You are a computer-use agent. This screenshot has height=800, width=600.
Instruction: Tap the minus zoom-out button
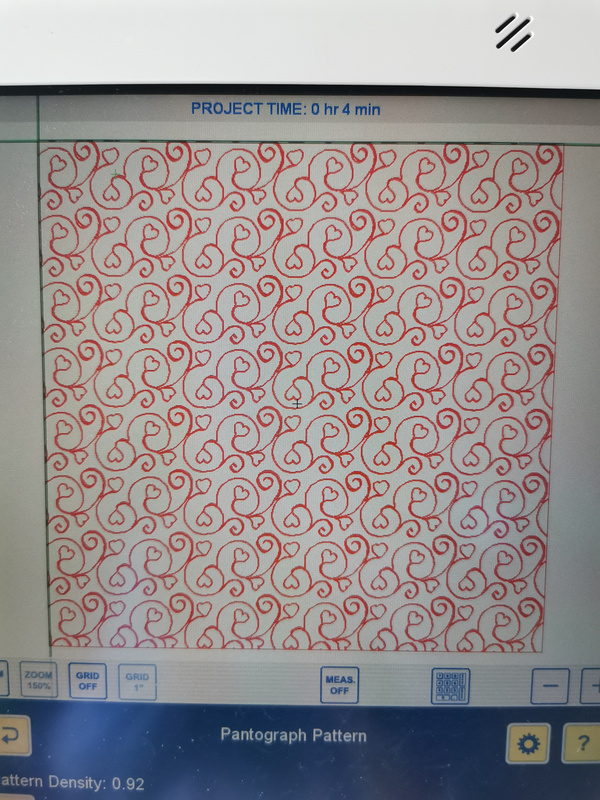(x=549, y=686)
